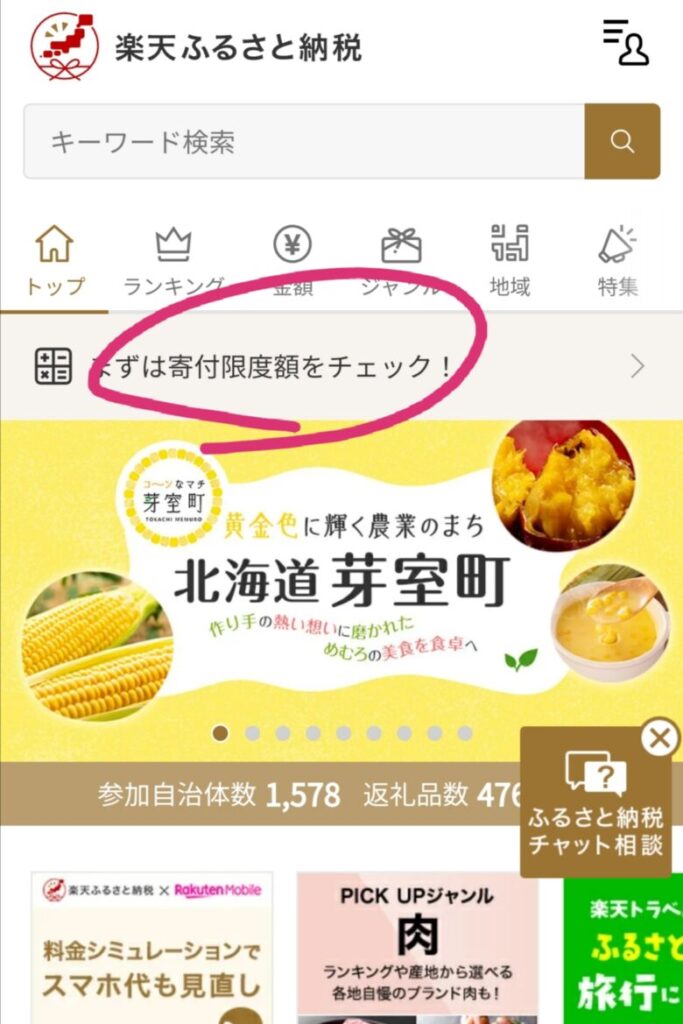Go to the 地域 tab
The height and width of the screenshot is (1024, 683).
[x=510, y=262]
